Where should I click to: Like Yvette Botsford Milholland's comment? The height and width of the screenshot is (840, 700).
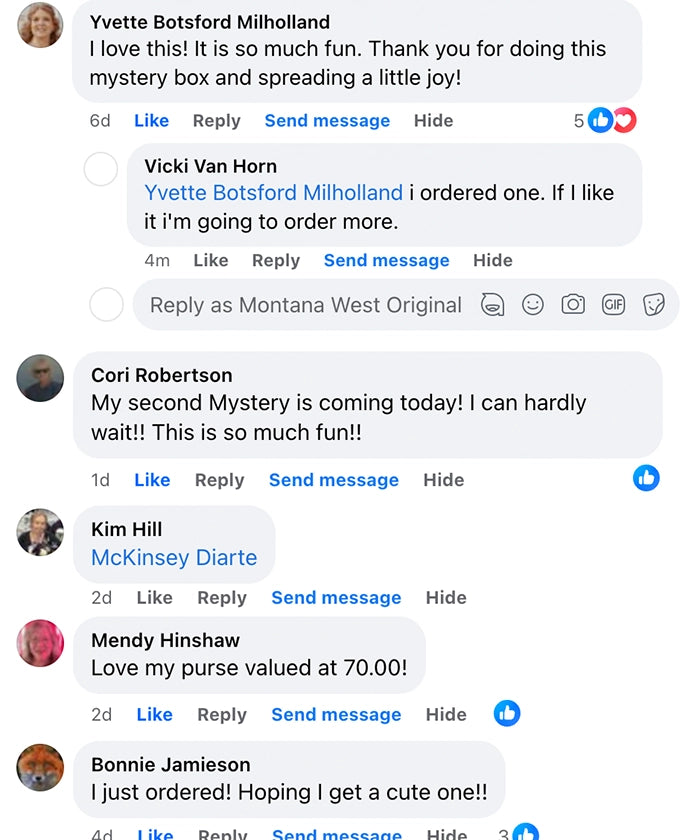click(x=151, y=120)
